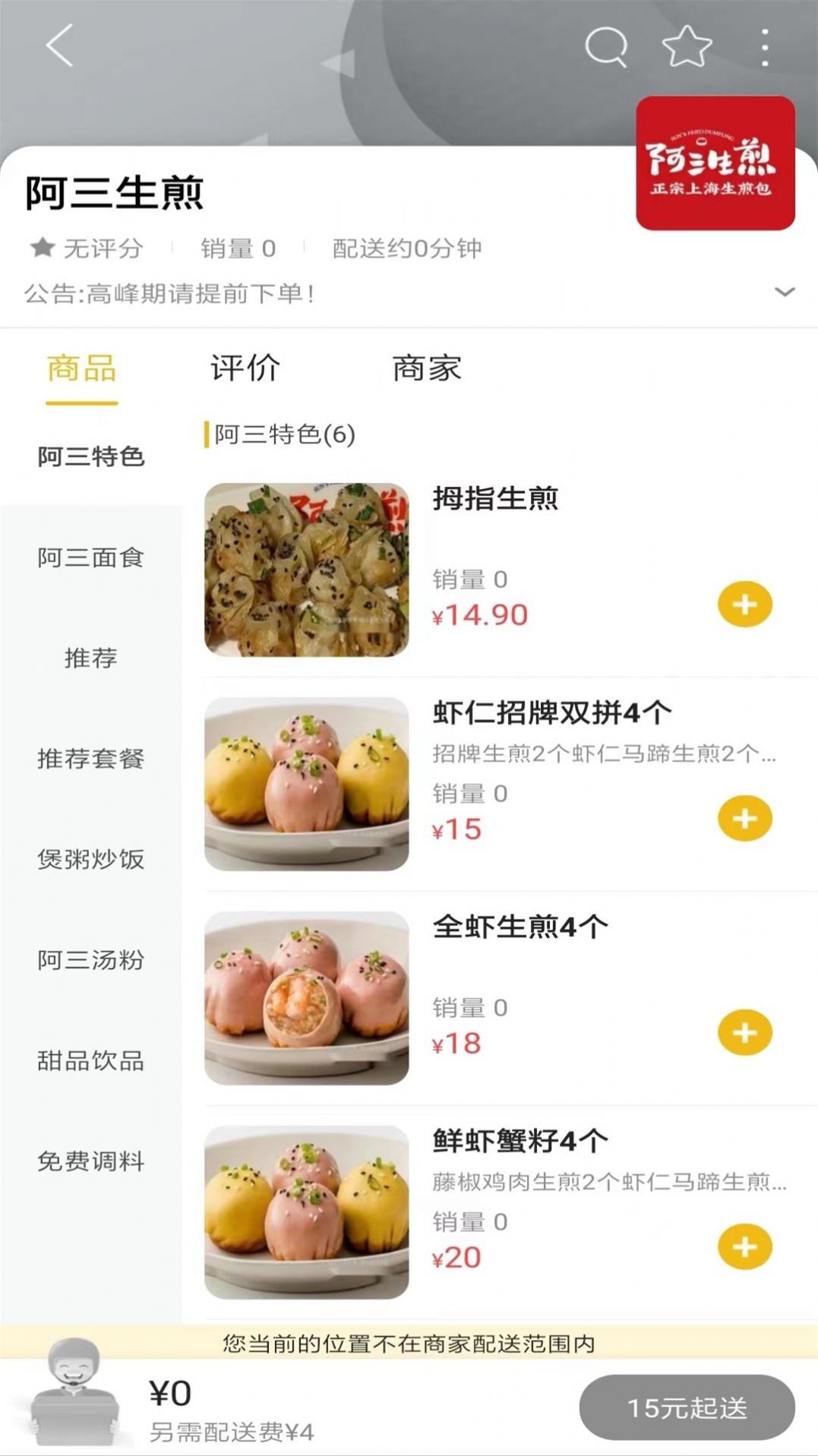Open the three-dot overflow menu
818x1456 pixels.
tap(765, 47)
